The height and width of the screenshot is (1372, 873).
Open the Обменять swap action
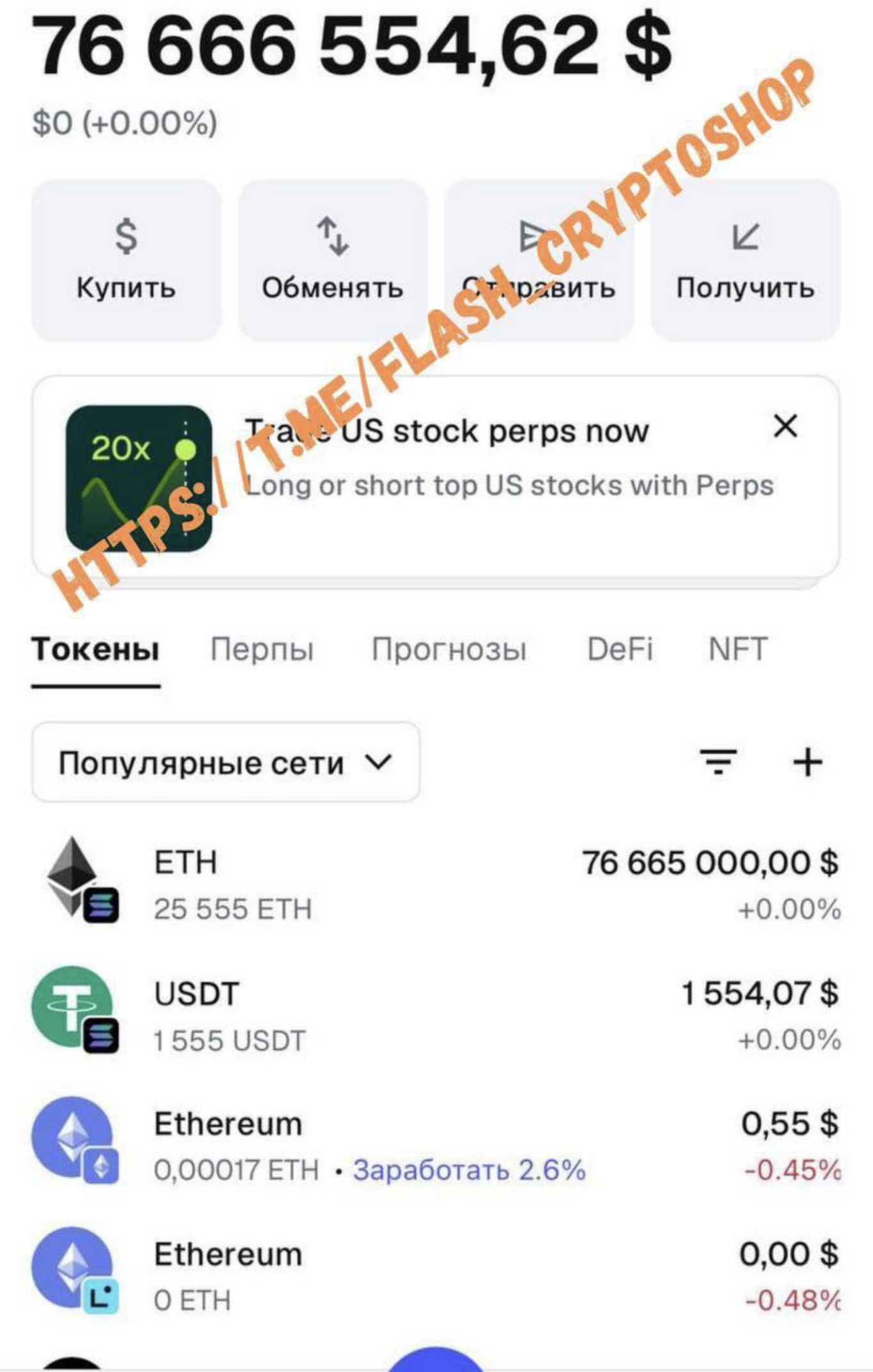[332, 260]
